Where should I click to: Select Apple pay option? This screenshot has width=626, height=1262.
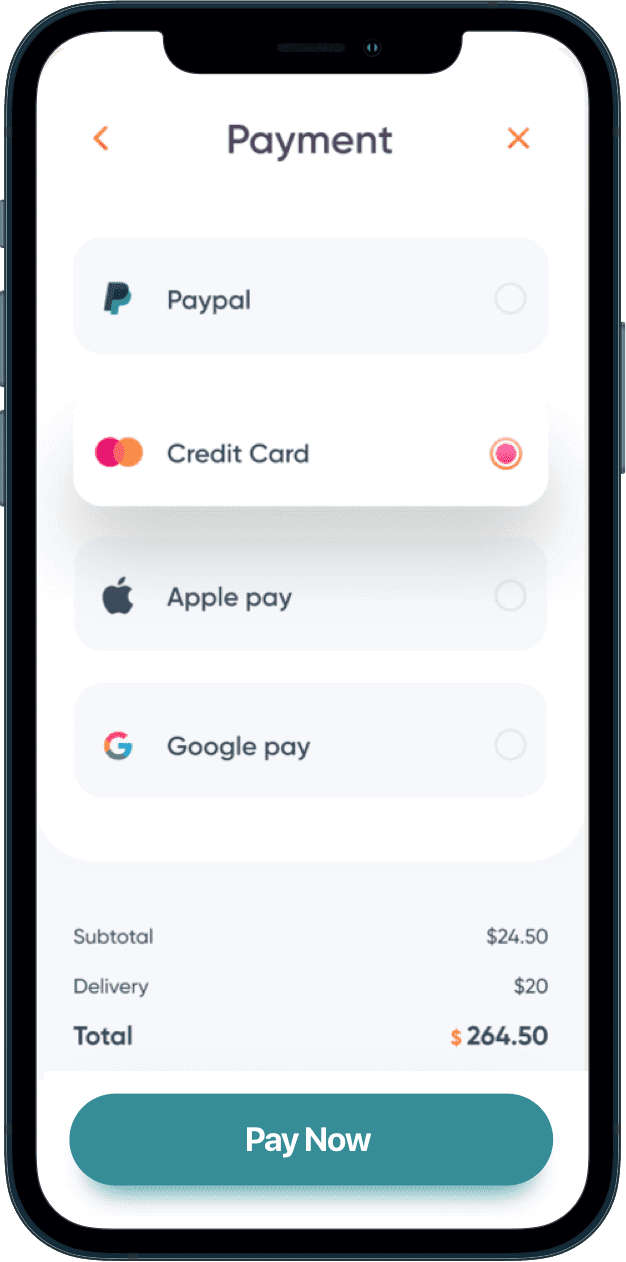(x=510, y=597)
